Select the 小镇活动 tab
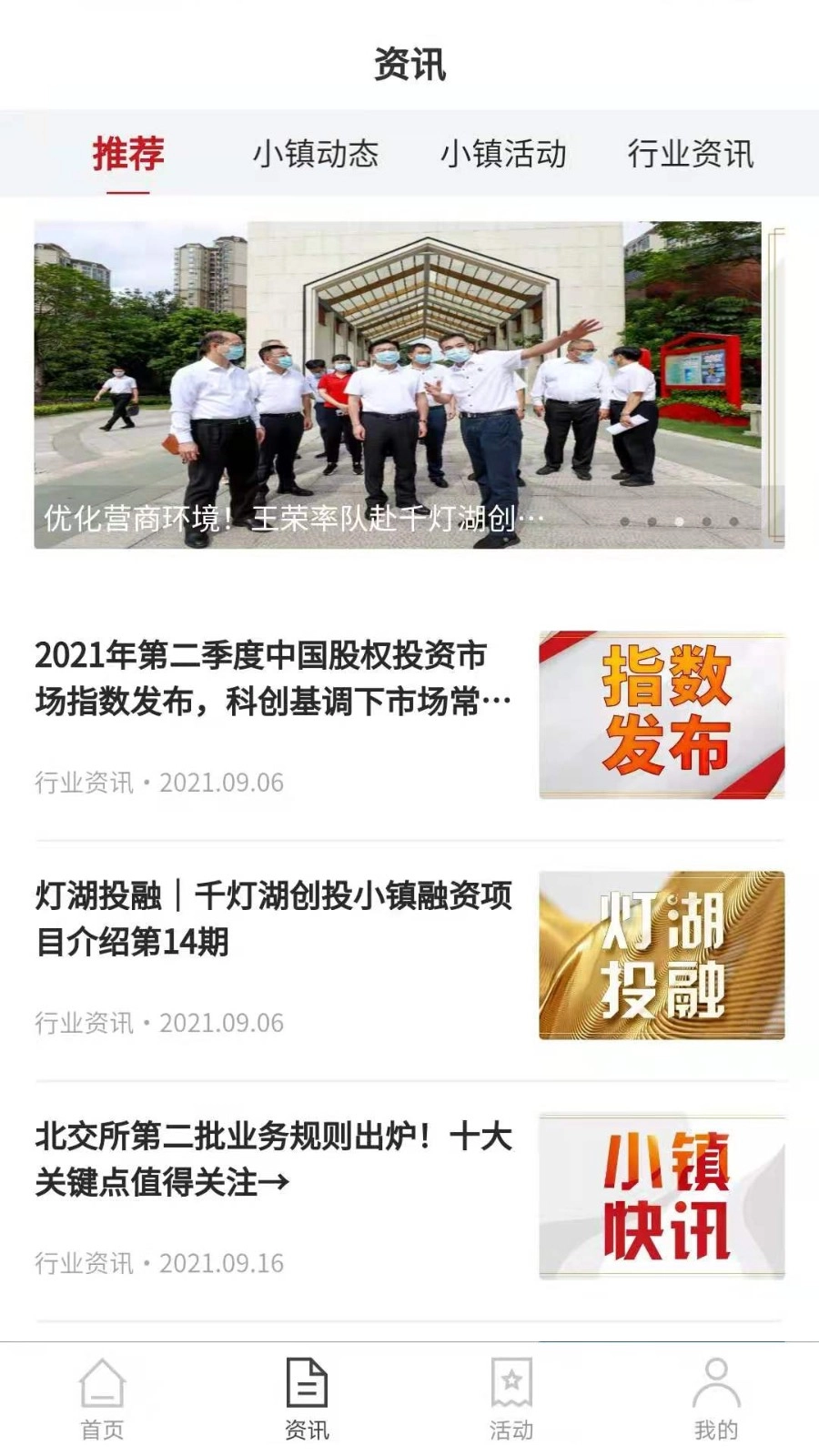This screenshot has height=1456, width=819. [506, 155]
